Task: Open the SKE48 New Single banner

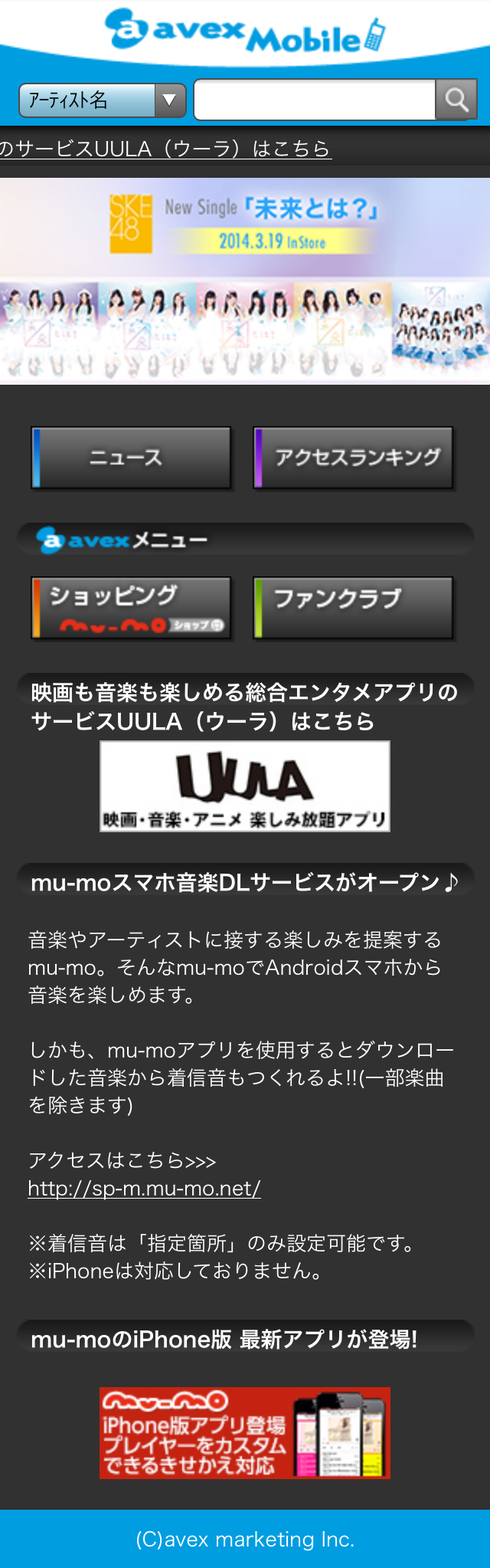Action: (x=245, y=280)
